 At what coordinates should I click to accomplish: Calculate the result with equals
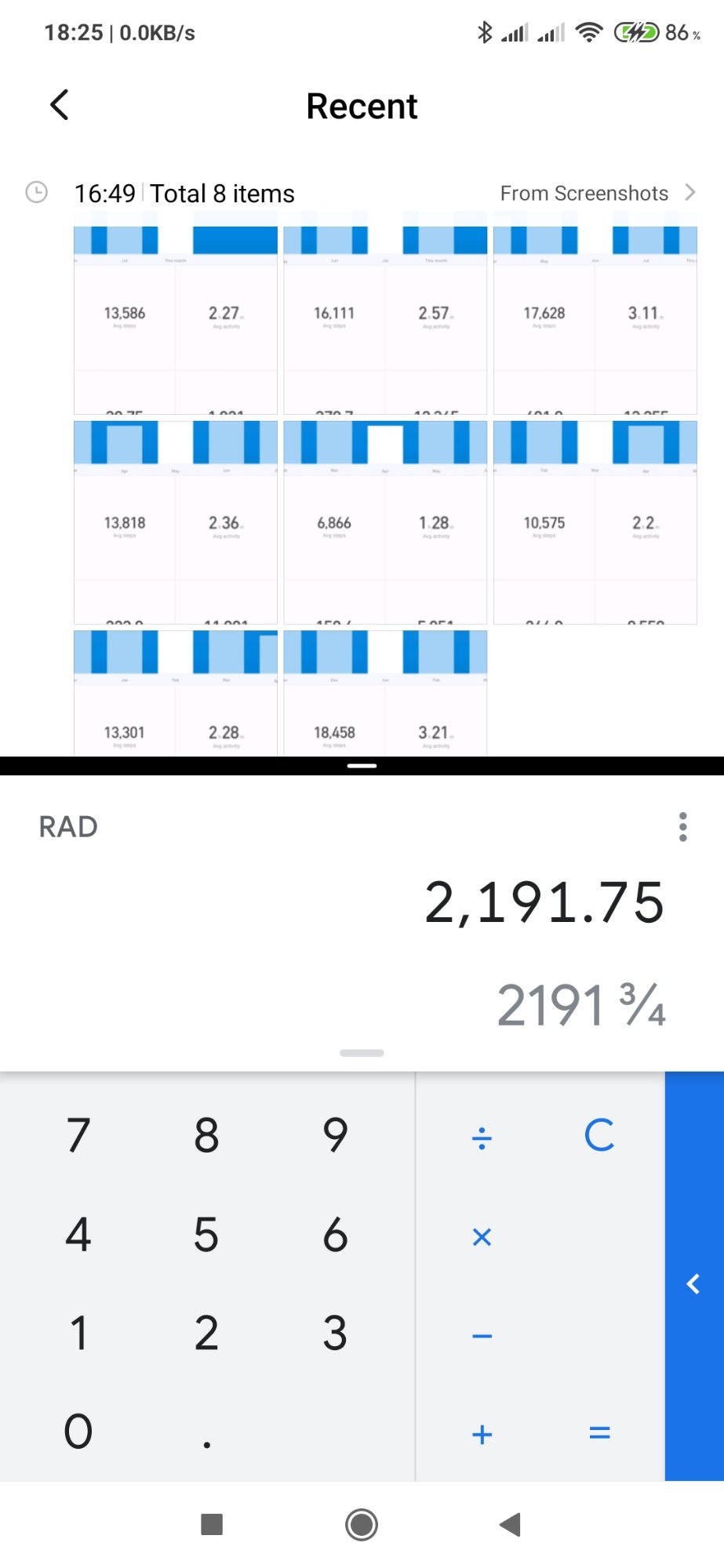[x=599, y=1433]
